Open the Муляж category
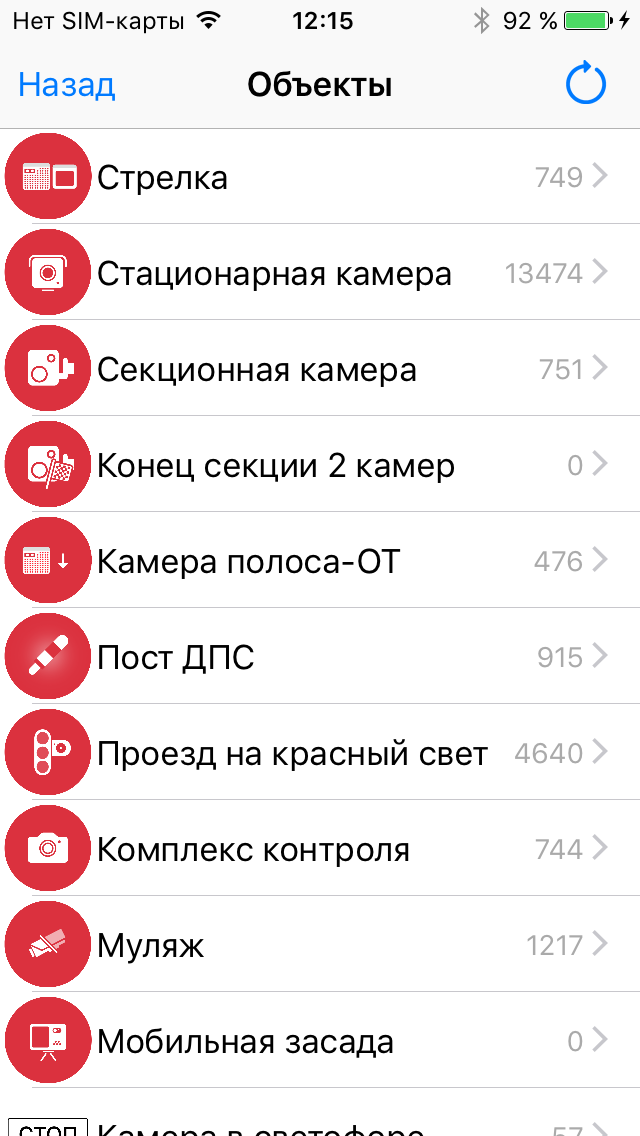The image size is (640, 1136). [x=320, y=945]
